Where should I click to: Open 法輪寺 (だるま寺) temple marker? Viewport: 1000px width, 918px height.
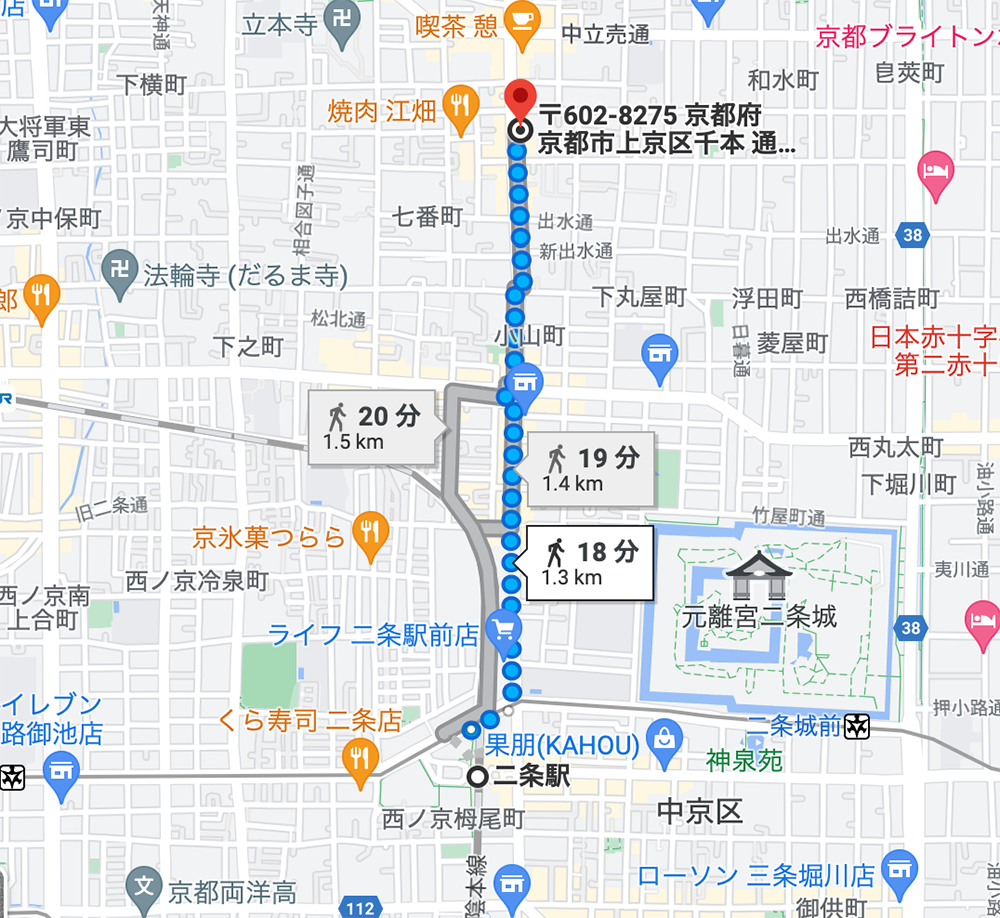click(121, 273)
